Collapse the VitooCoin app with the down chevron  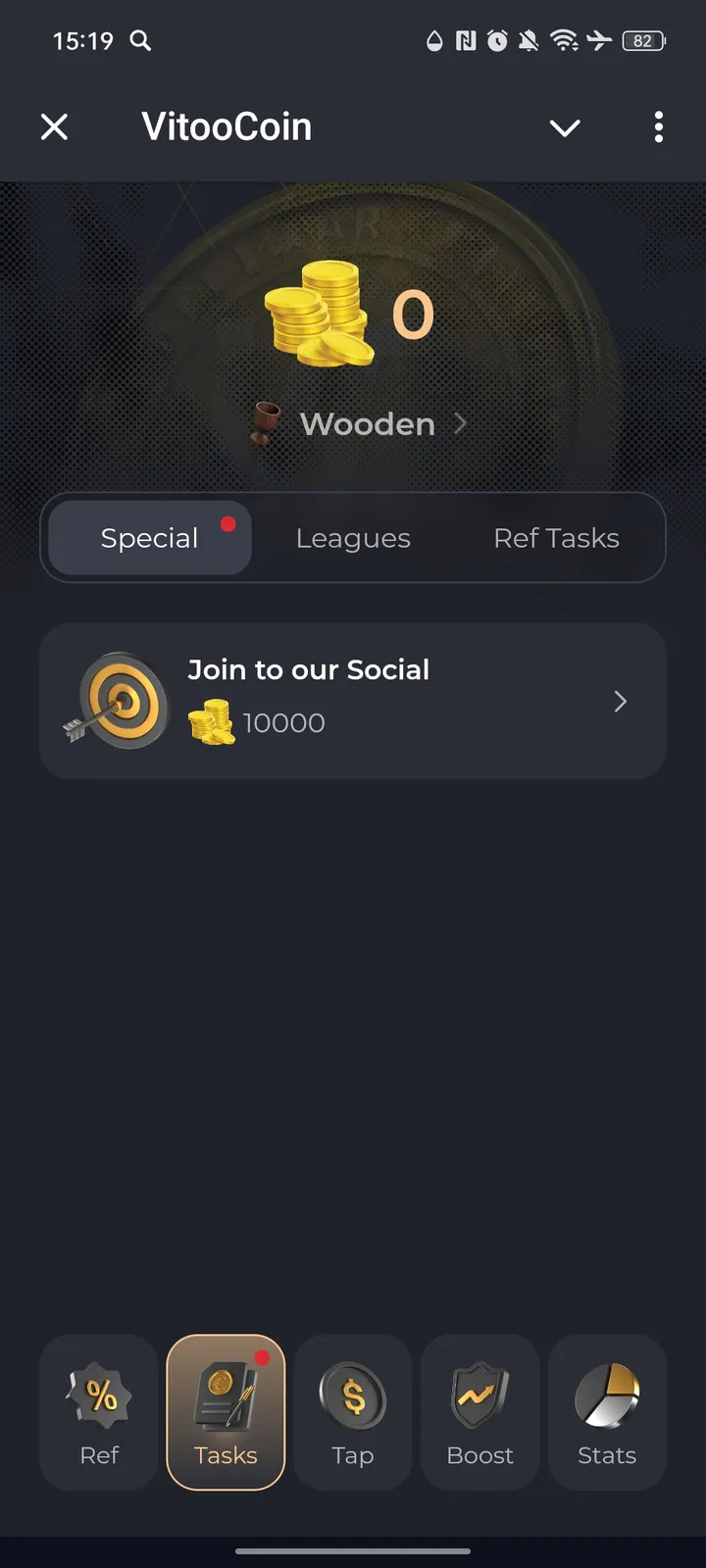click(565, 127)
